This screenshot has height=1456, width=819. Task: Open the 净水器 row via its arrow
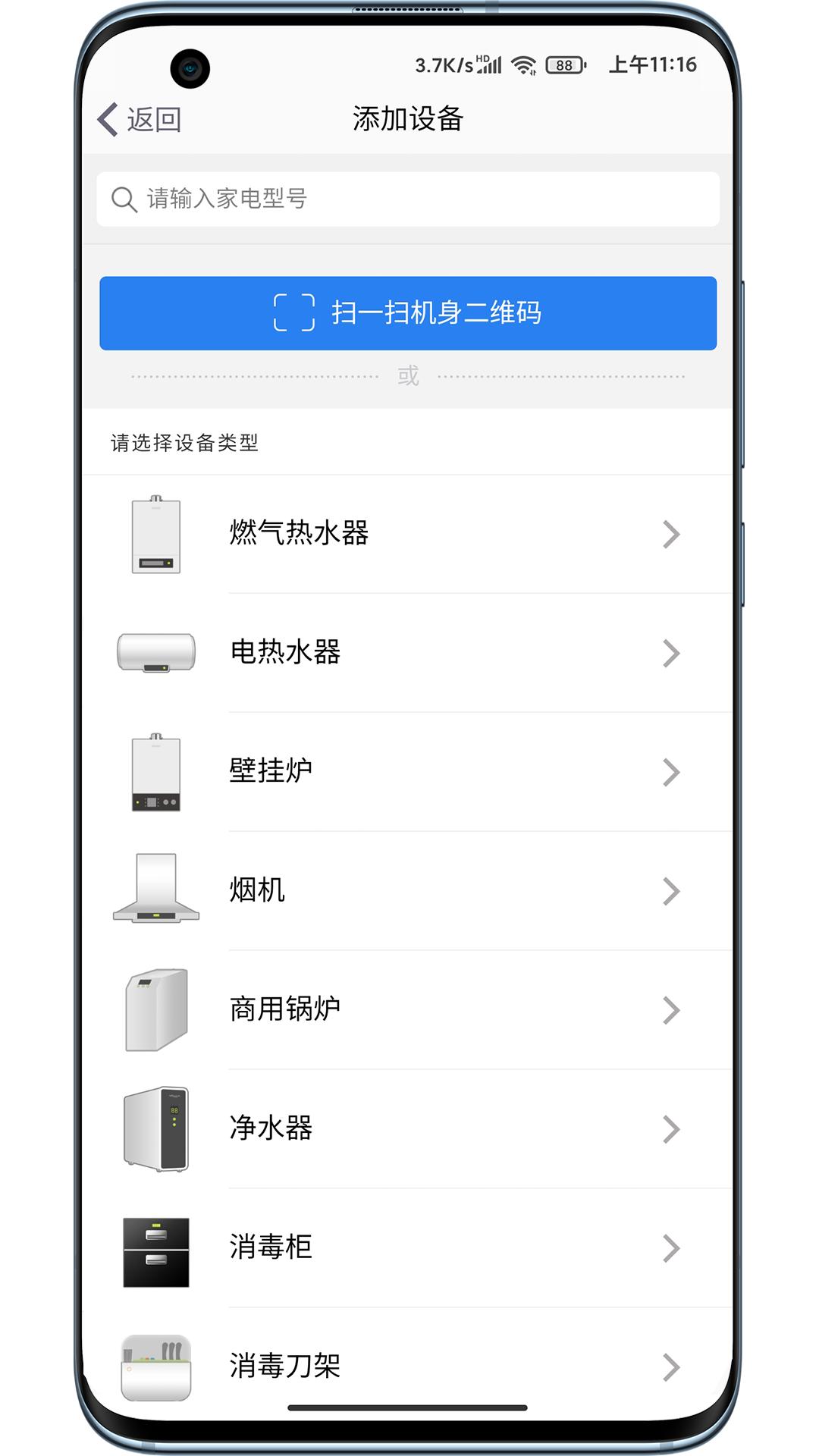(670, 1128)
